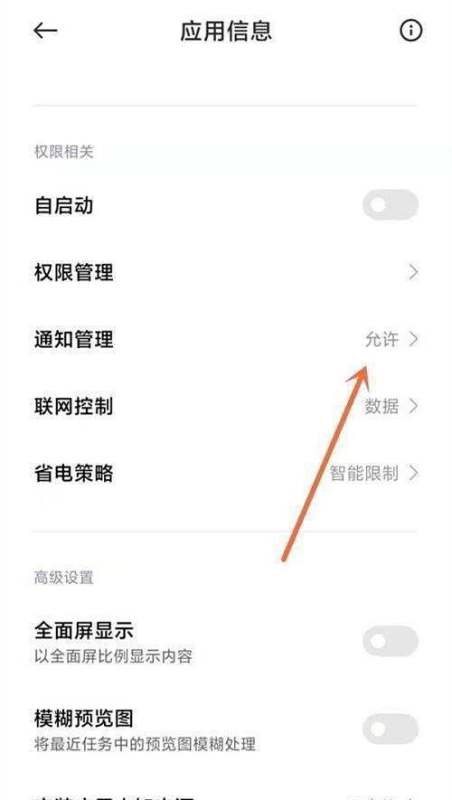
Task: Open 权限管理 settings
Action: point(226,272)
